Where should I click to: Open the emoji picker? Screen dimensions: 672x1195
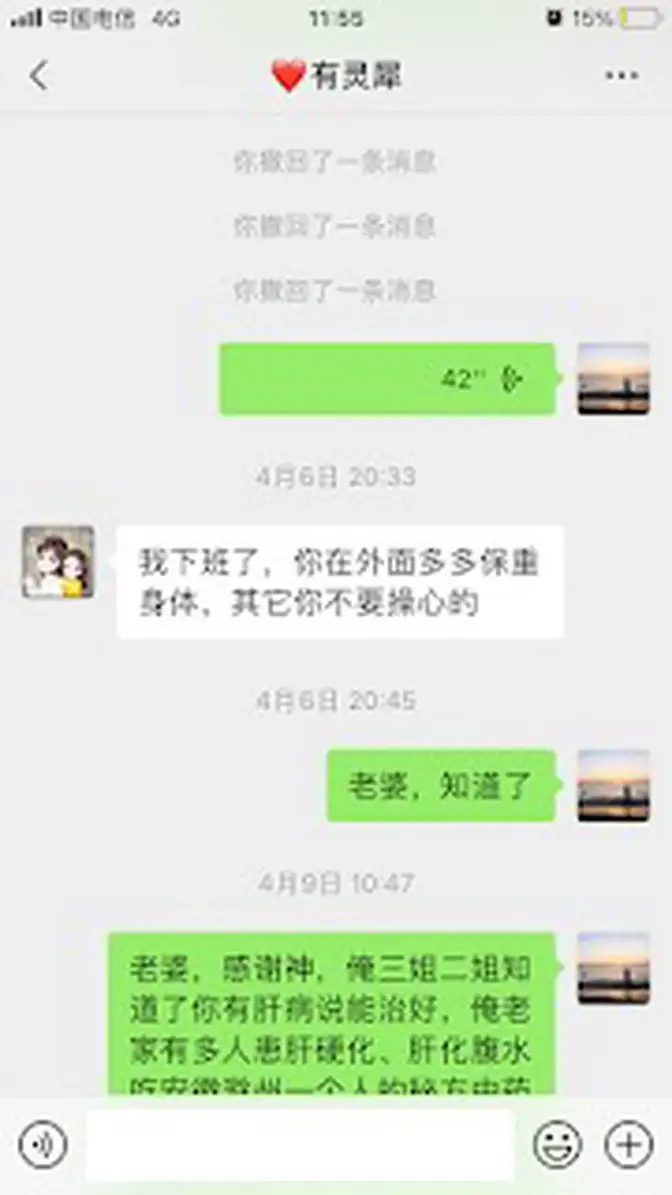coord(556,1144)
